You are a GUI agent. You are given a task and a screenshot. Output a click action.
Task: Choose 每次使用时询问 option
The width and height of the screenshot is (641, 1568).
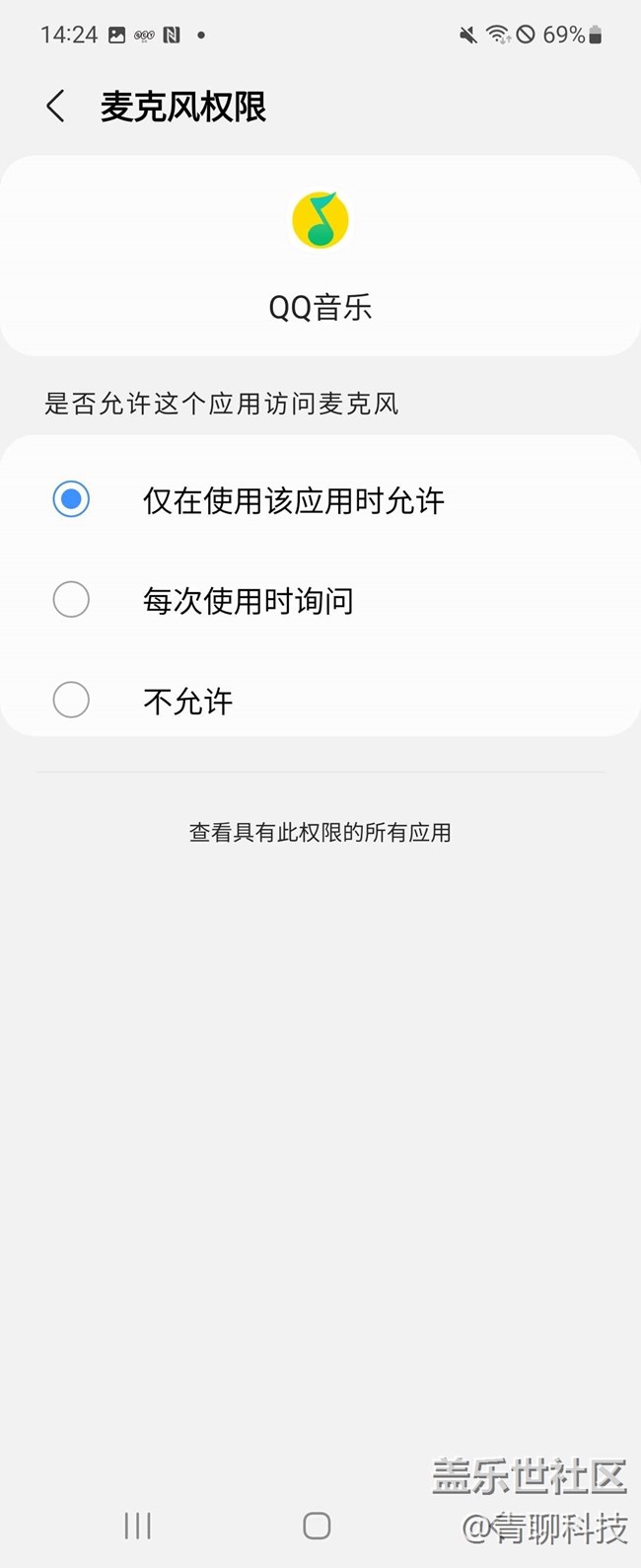point(71,600)
